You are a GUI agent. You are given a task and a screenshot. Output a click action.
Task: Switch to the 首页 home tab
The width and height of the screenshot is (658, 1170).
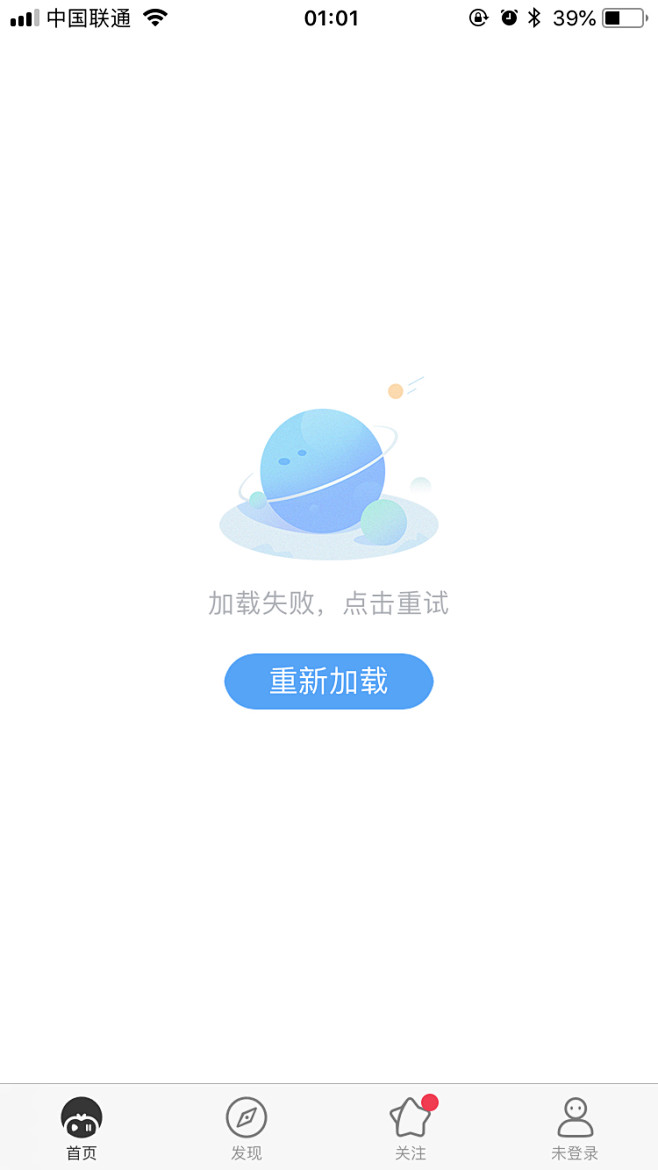82,1128
